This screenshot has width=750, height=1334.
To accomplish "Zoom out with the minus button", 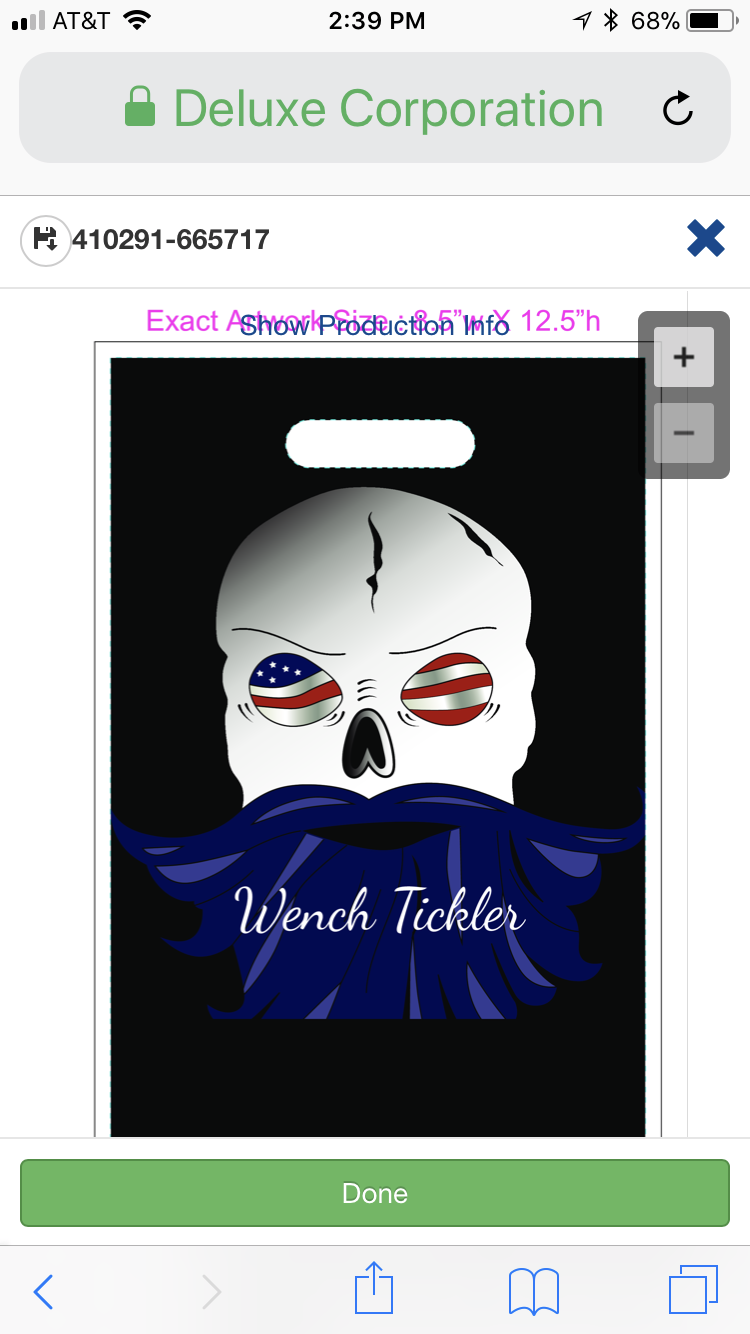I will point(684,433).
